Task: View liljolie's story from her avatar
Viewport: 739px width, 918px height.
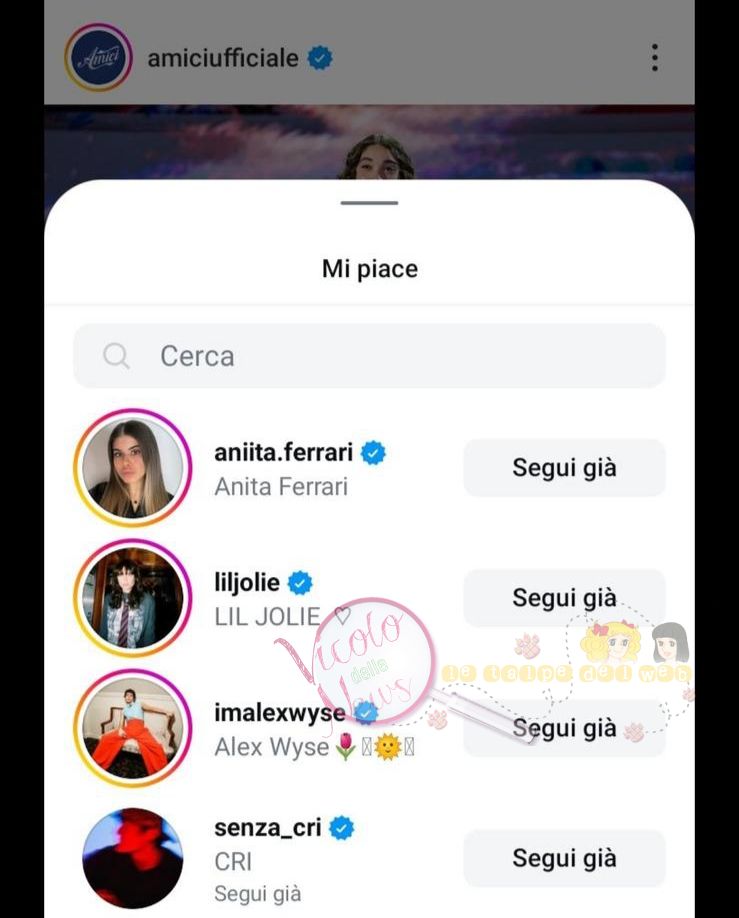Action: (x=132, y=597)
